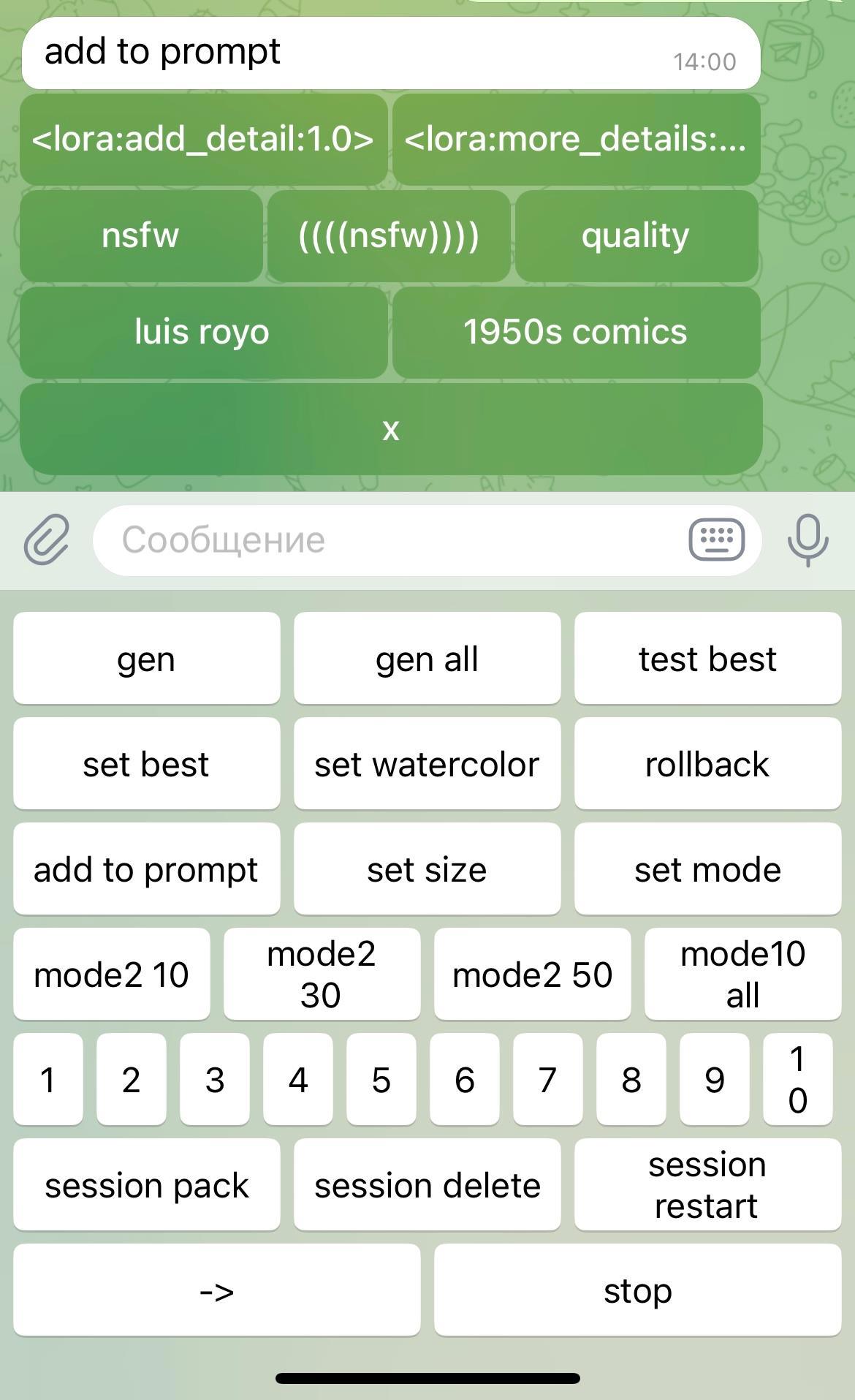Tap the attach paperclip icon
The height and width of the screenshot is (1400, 855).
[47, 540]
